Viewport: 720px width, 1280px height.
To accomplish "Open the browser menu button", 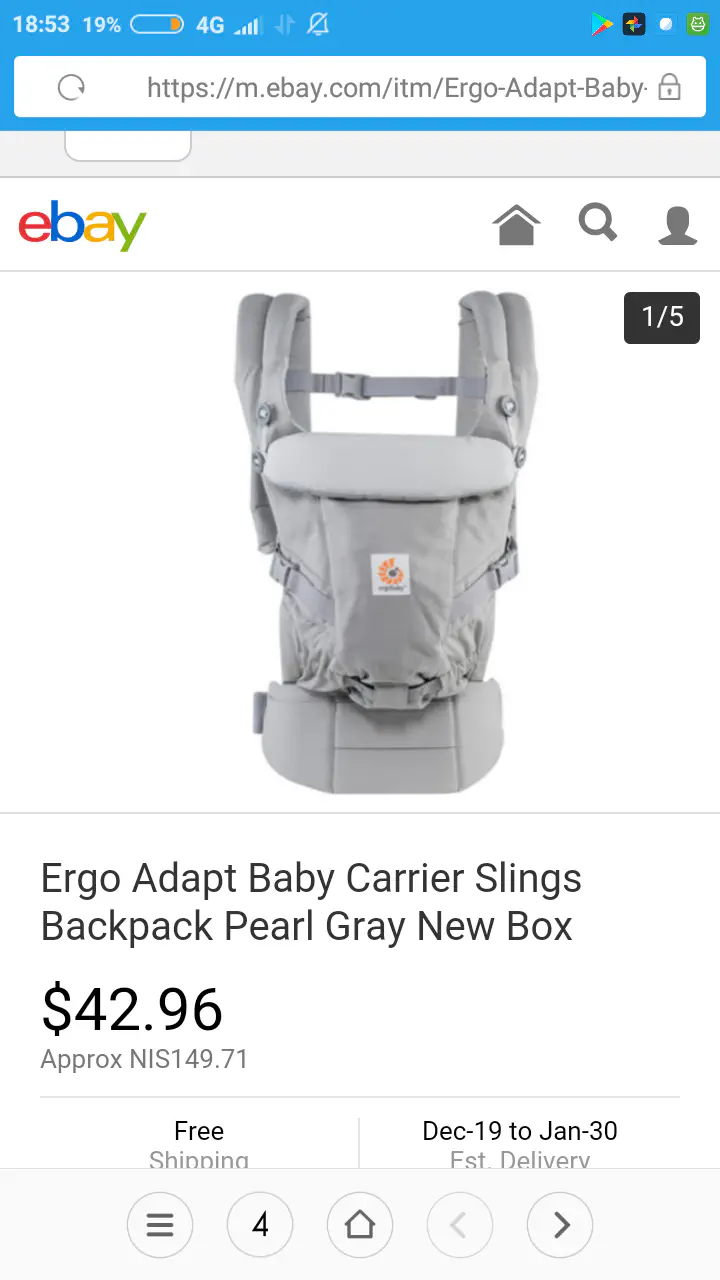I will (160, 1225).
